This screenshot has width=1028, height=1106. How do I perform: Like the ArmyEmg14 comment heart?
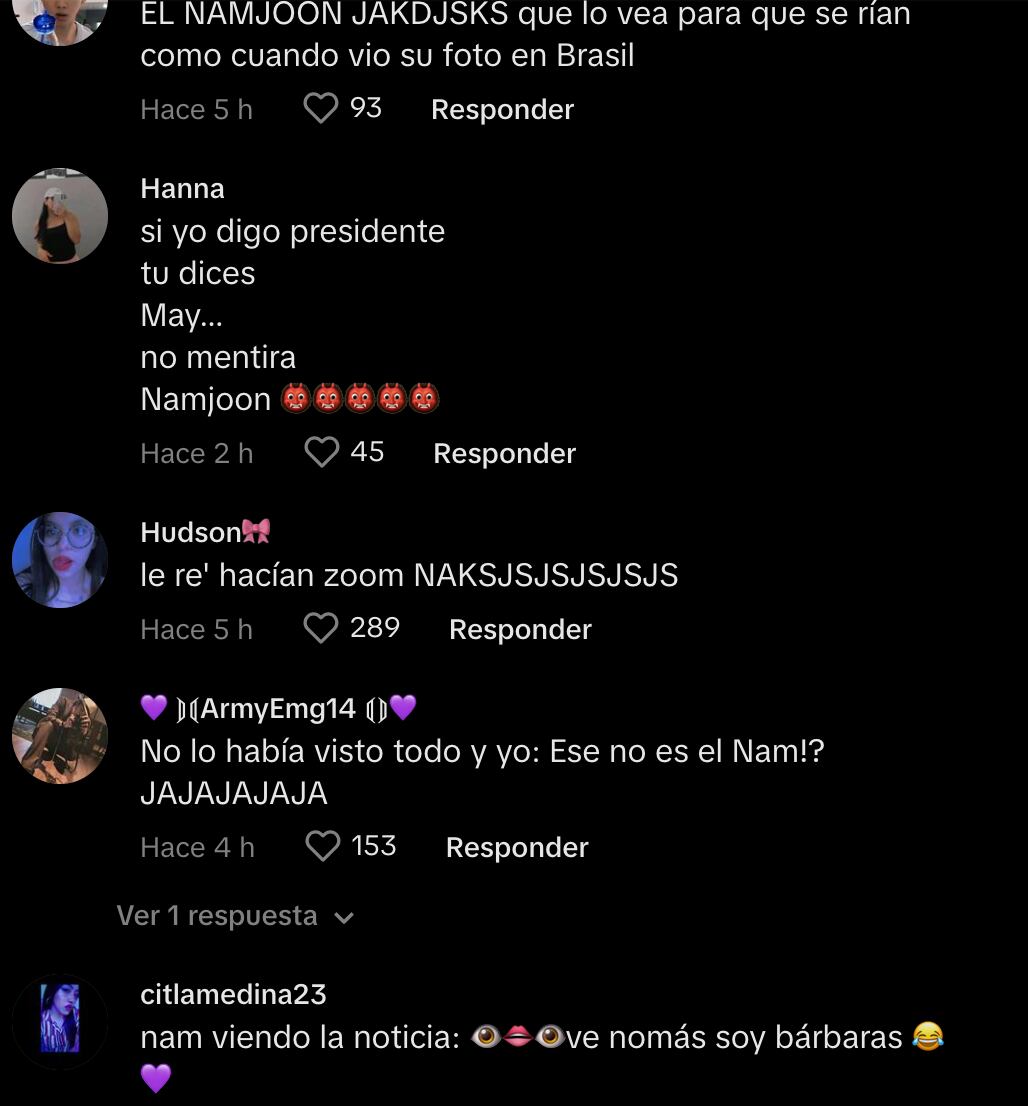click(322, 846)
